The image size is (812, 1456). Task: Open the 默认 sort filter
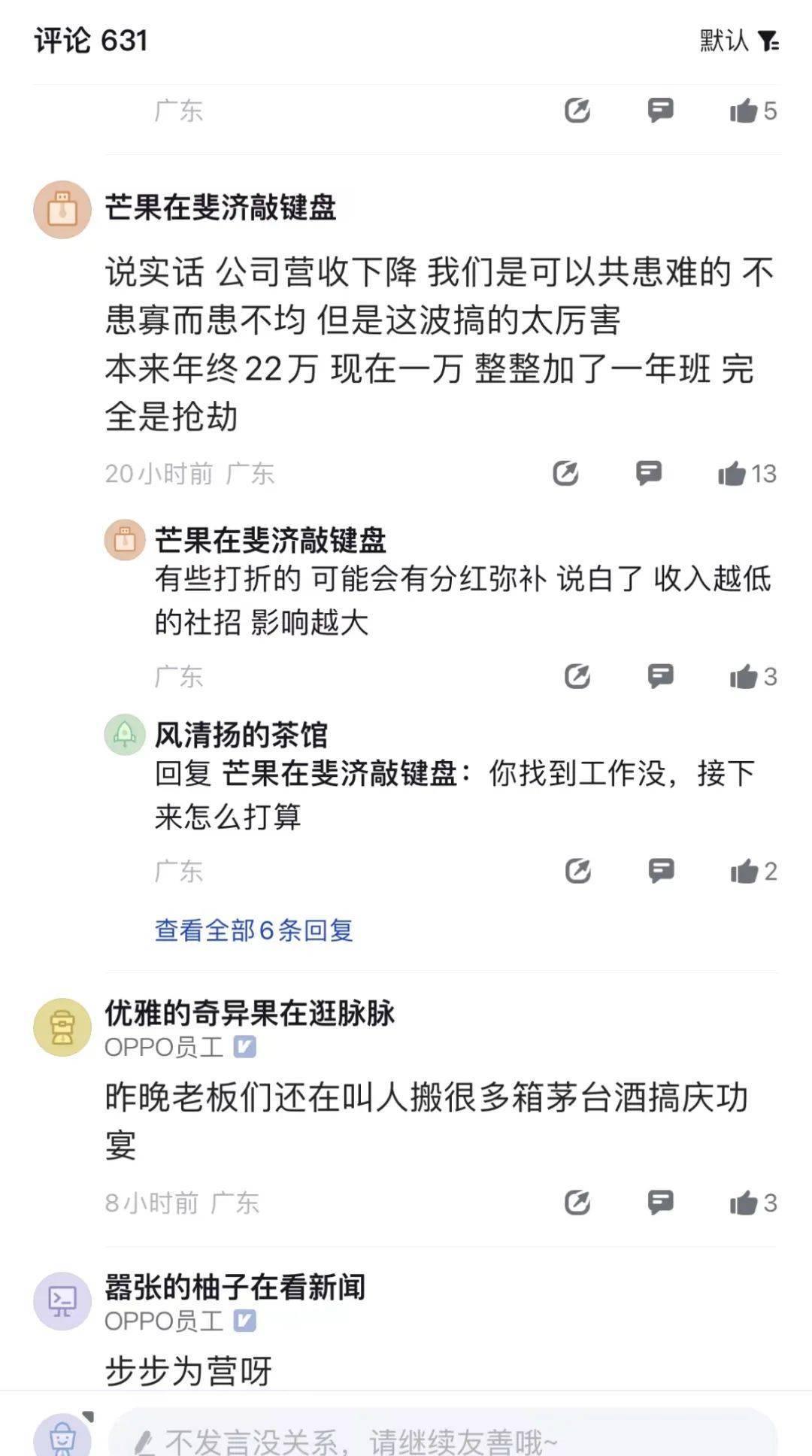[x=738, y=41]
